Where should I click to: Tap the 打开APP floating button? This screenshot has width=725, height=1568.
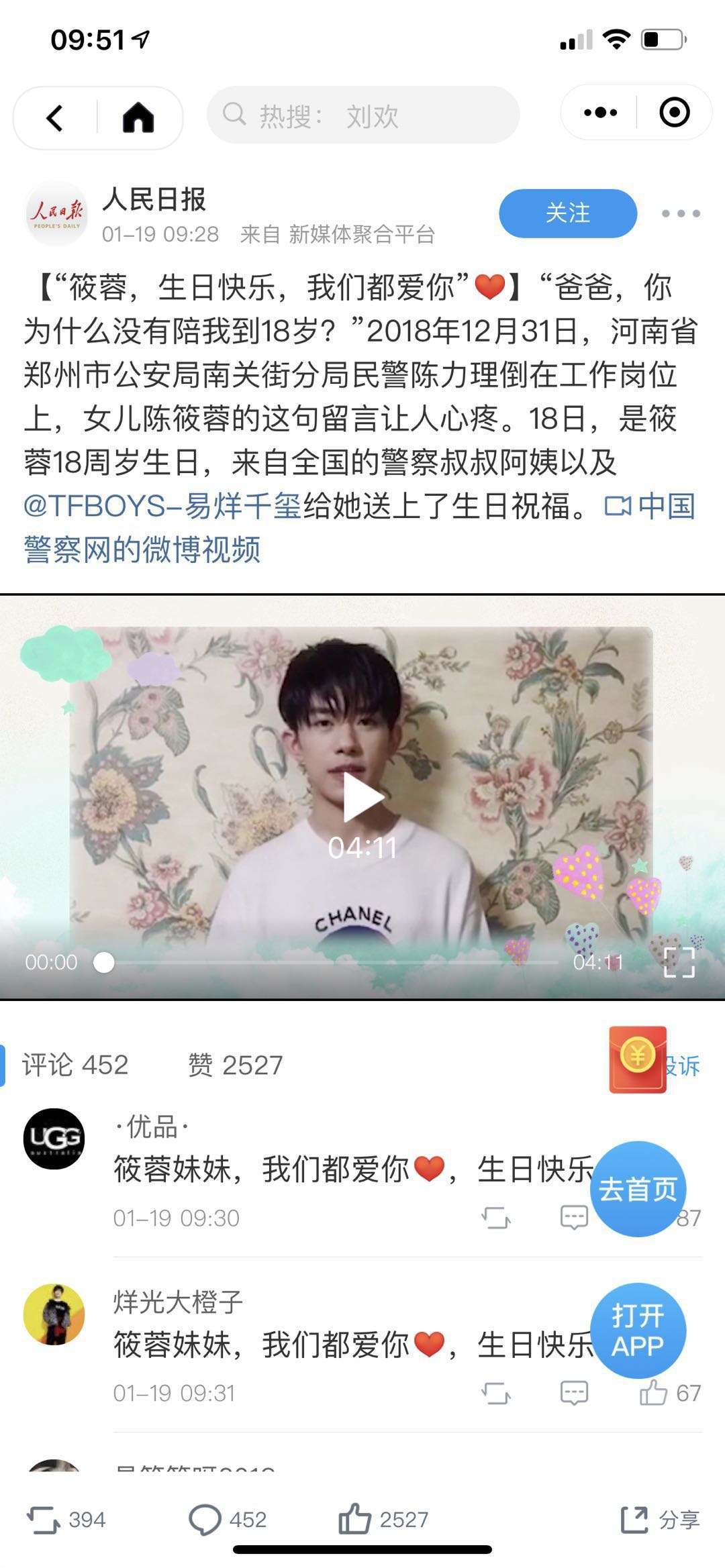[x=637, y=1331]
